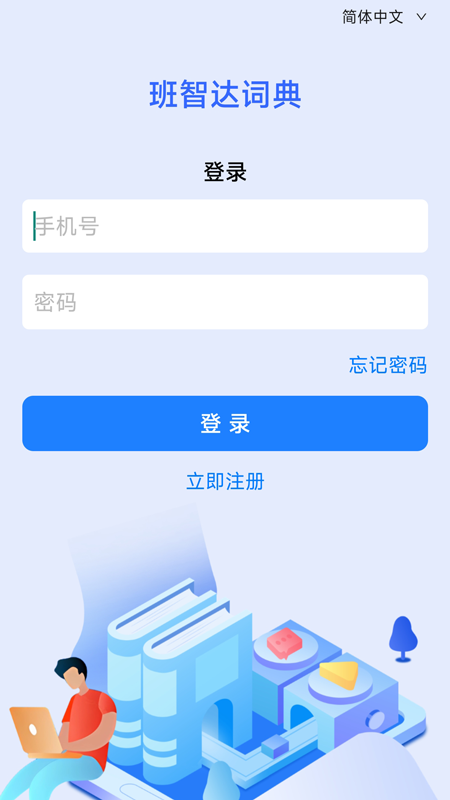Focus the 手机号 phone number field
450x800 pixels.
[x=225, y=226]
